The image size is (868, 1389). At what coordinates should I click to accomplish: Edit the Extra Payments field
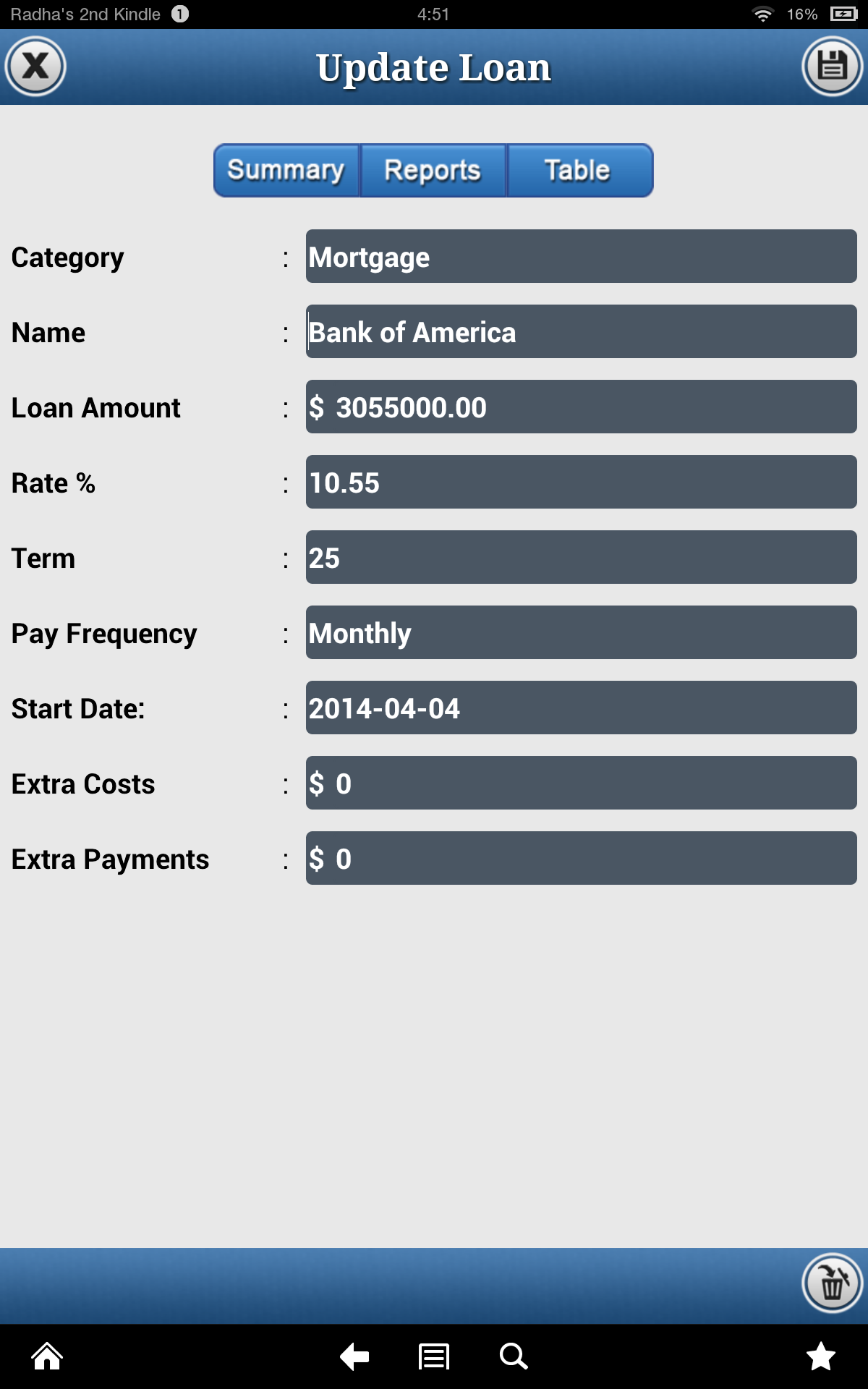click(x=581, y=859)
